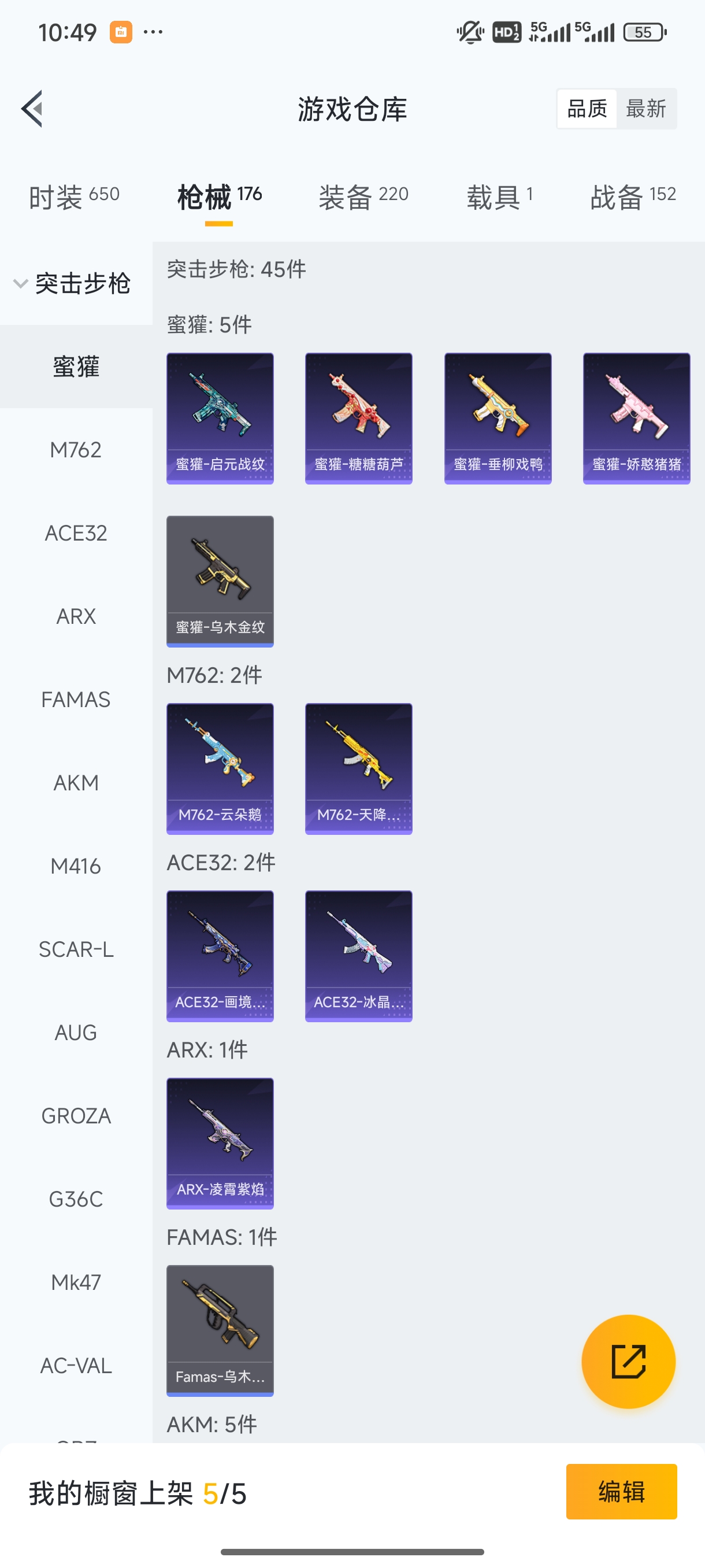Image resolution: width=705 pixels, height=1568 pixels.
Task: View the 蜜獾-娇憨猪猪 skin
Action: pyautogui.click(x=636, y=419)
